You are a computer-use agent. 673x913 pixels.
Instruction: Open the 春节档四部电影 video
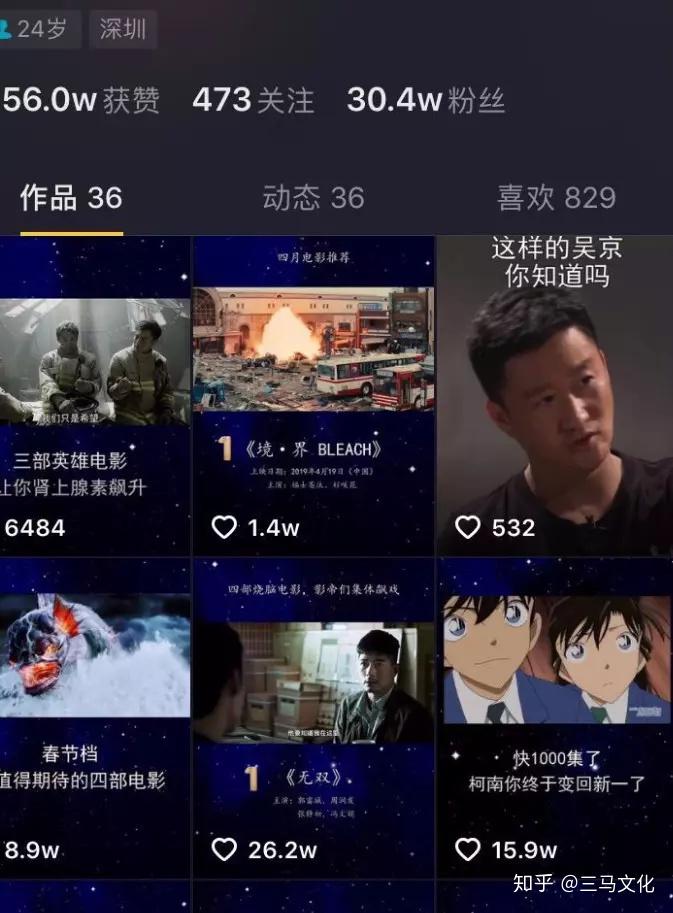click(94, 718)
